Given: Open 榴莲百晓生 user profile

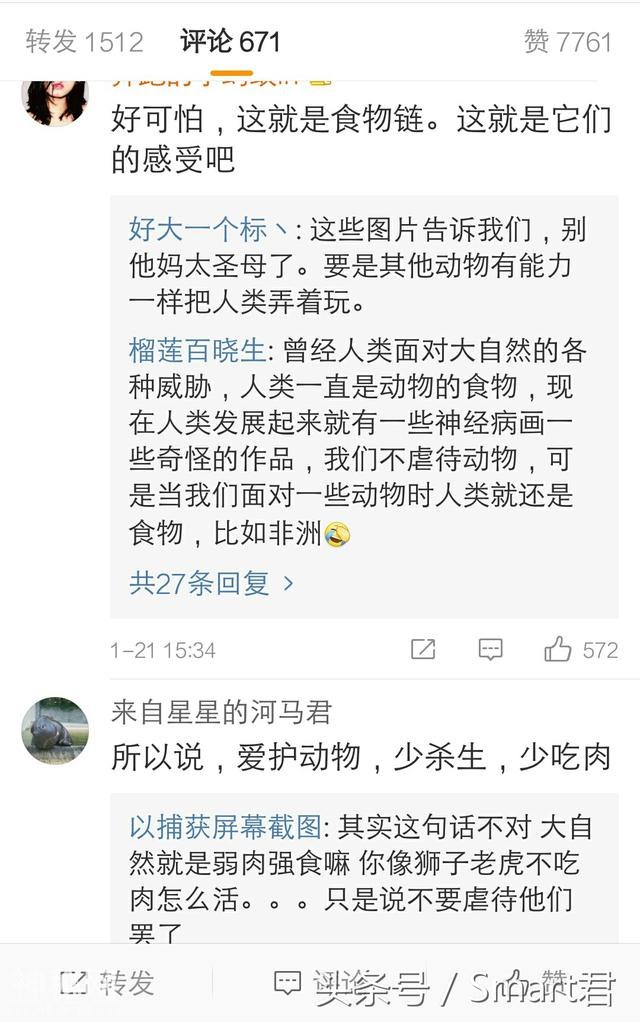Looking at the screenshot, I should pyautogui.click(x=196, y=350).
